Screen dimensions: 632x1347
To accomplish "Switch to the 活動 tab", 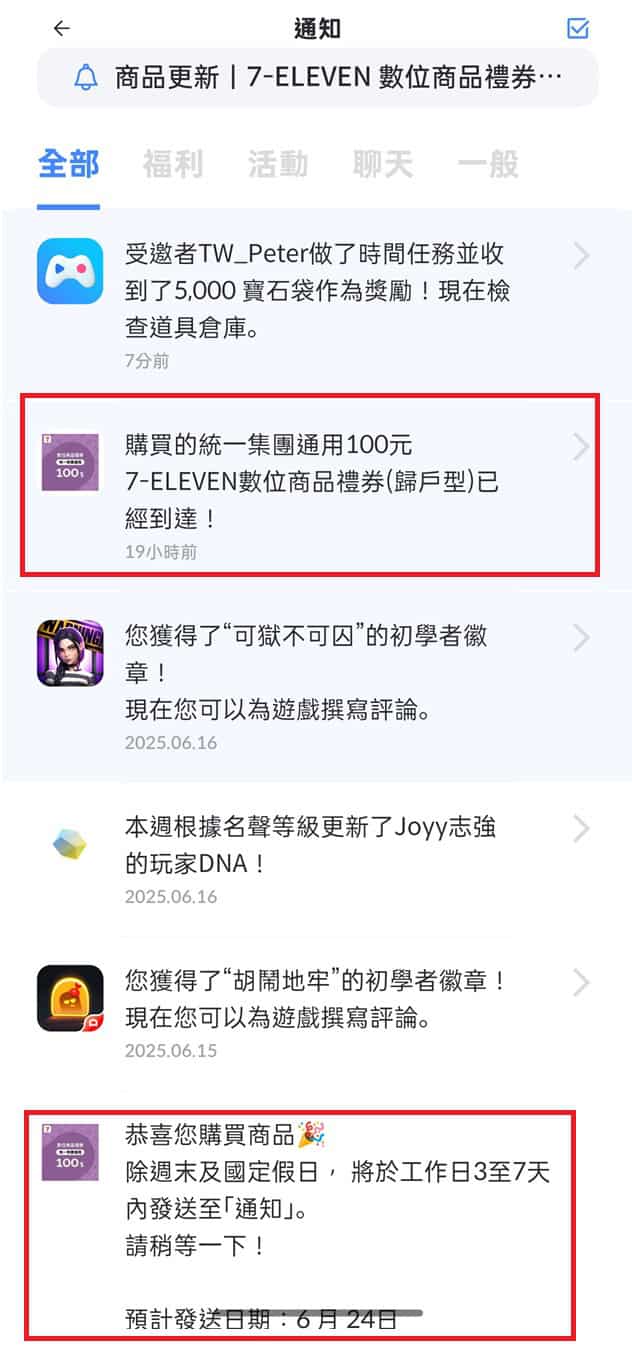I will (x=278, y=165).
